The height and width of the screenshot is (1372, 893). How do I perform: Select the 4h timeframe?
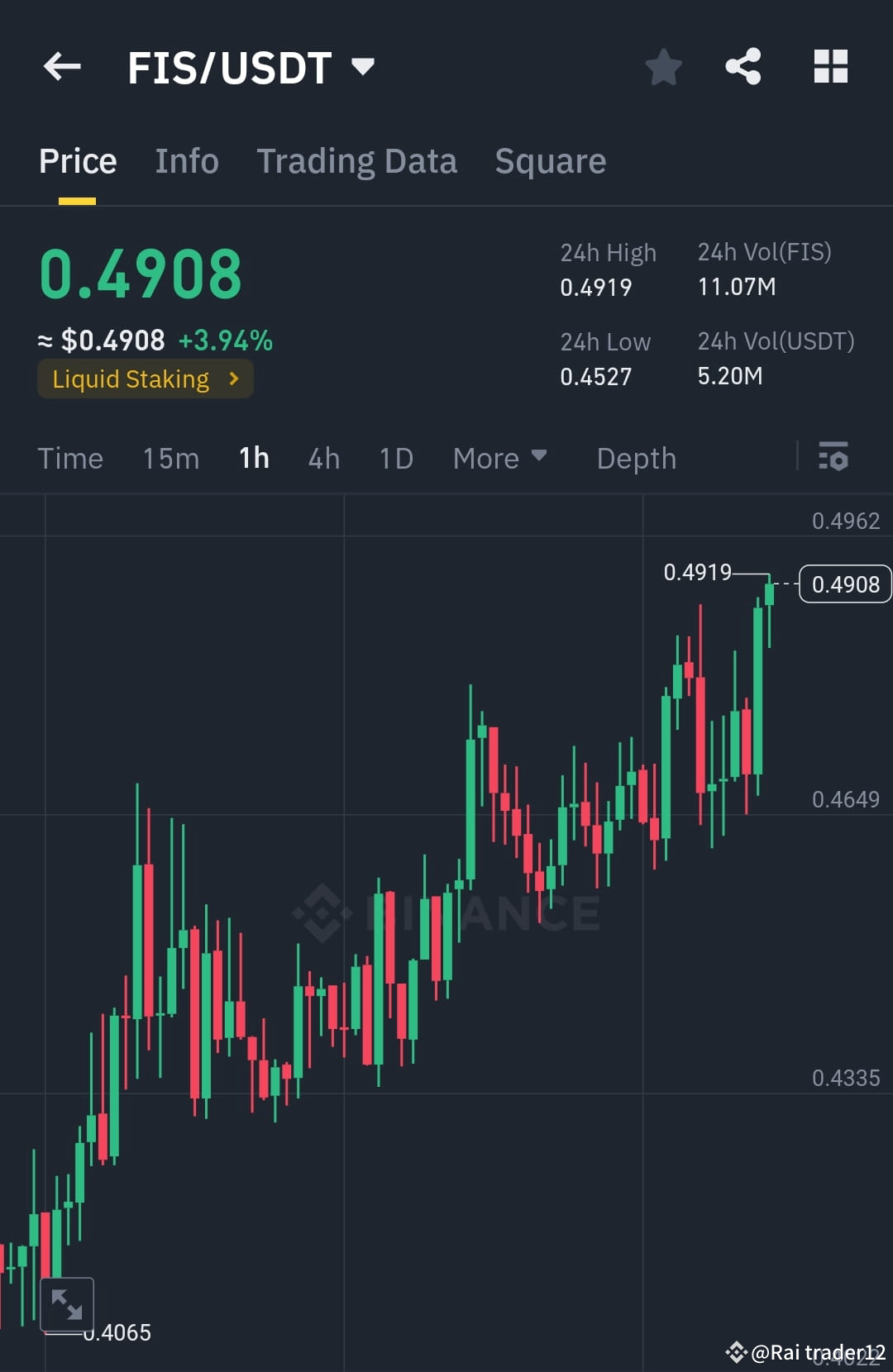click(323, 458)
